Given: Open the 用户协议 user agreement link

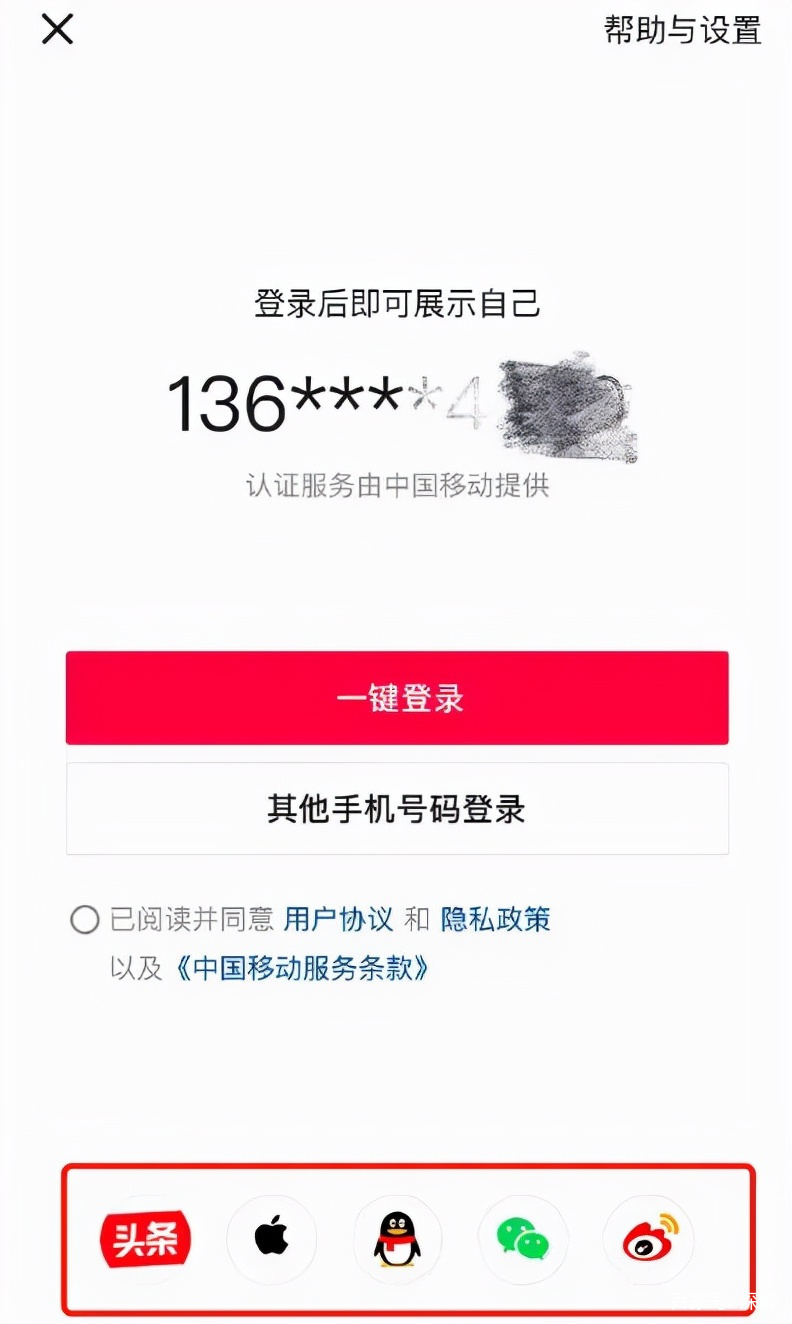Looking at the screenshot, I should (338, 919).
